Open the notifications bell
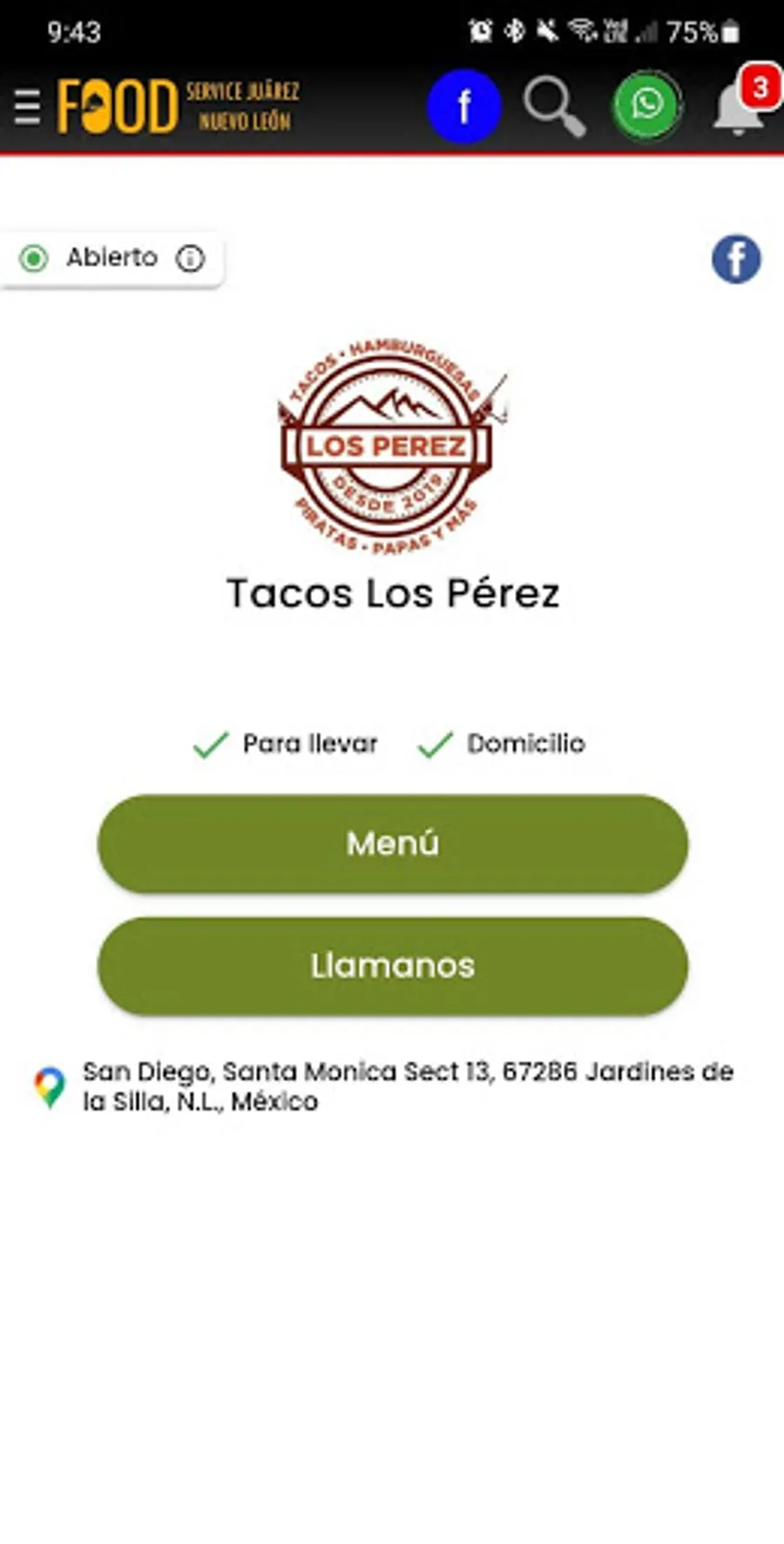This screenshot has width=784, height=1544. coord(739,108)
